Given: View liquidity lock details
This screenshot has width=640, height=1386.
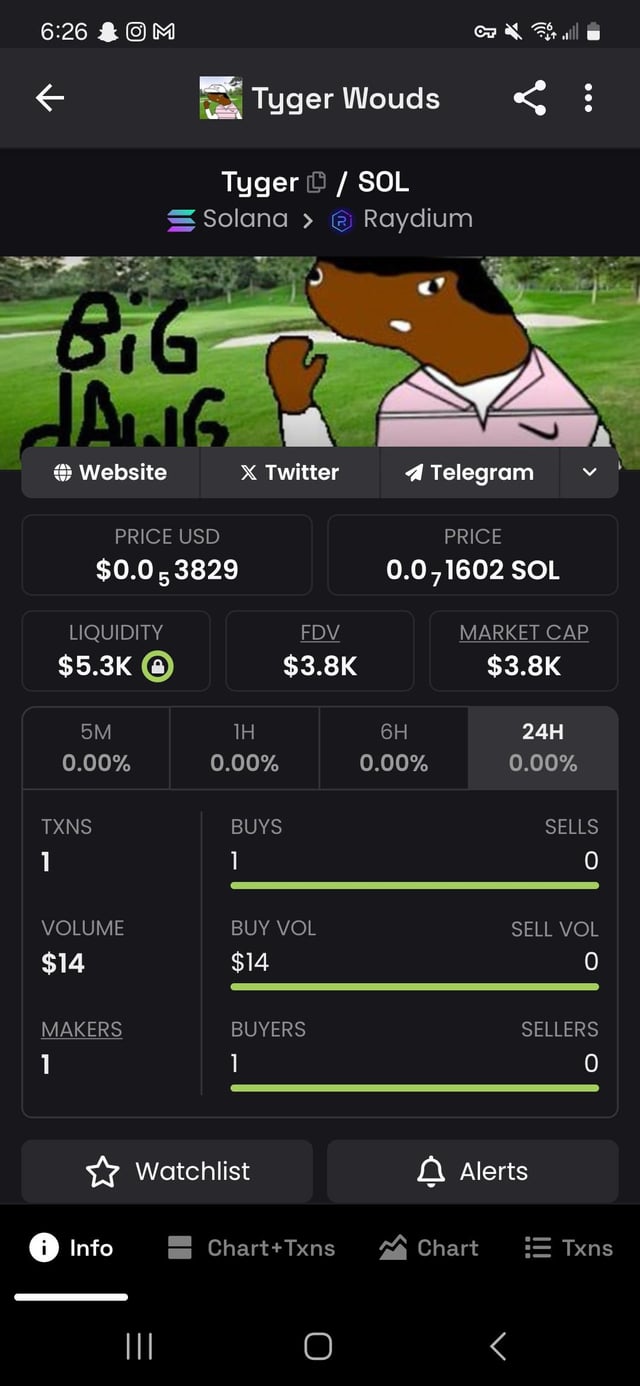Looking at the screenshot, I should tap(158, 666).
